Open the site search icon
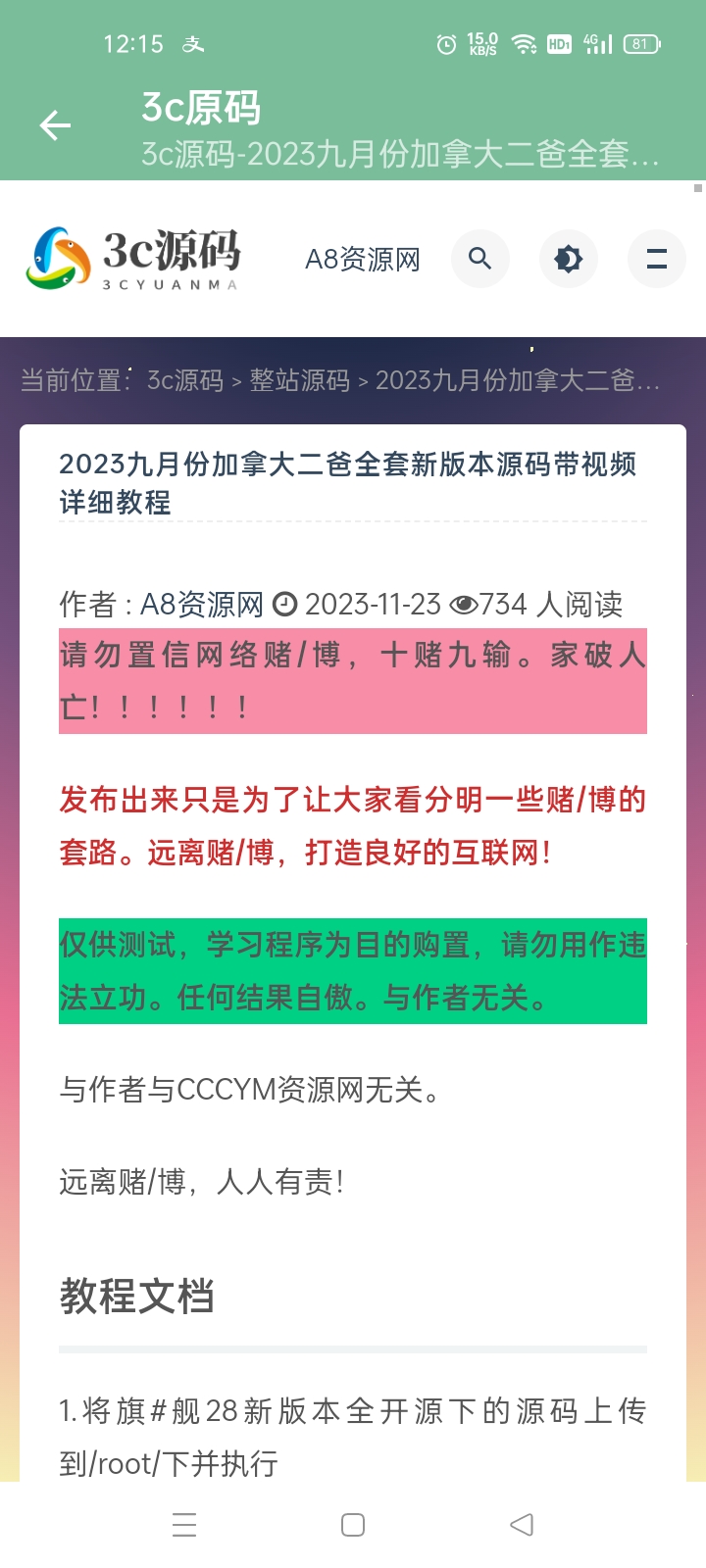 (x=479, y=259)
